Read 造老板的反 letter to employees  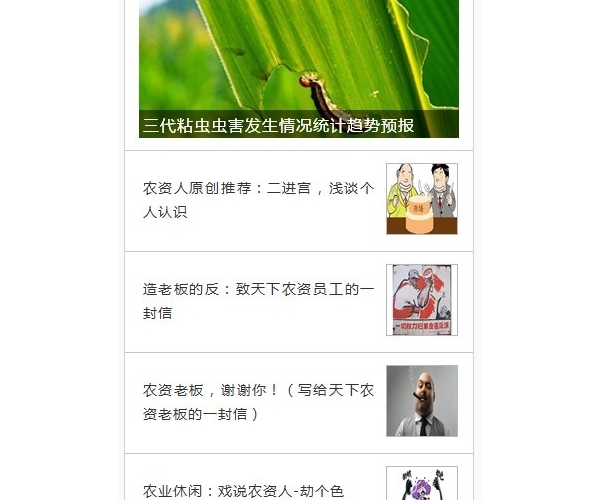(x=258, y=300)
